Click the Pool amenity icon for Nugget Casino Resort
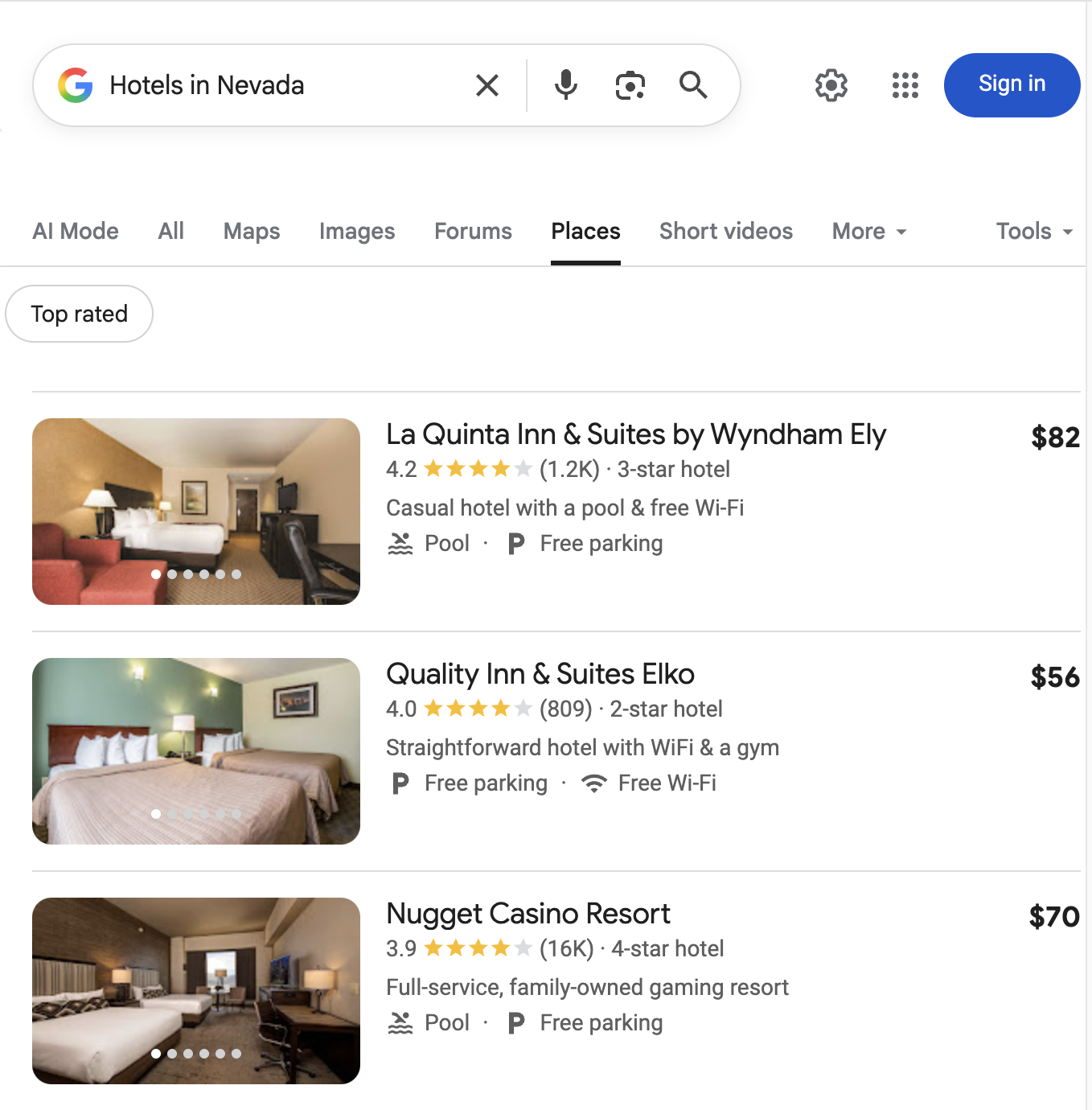The width and height of the screenshot is (1092, 1110). (x=400, y=1022)
